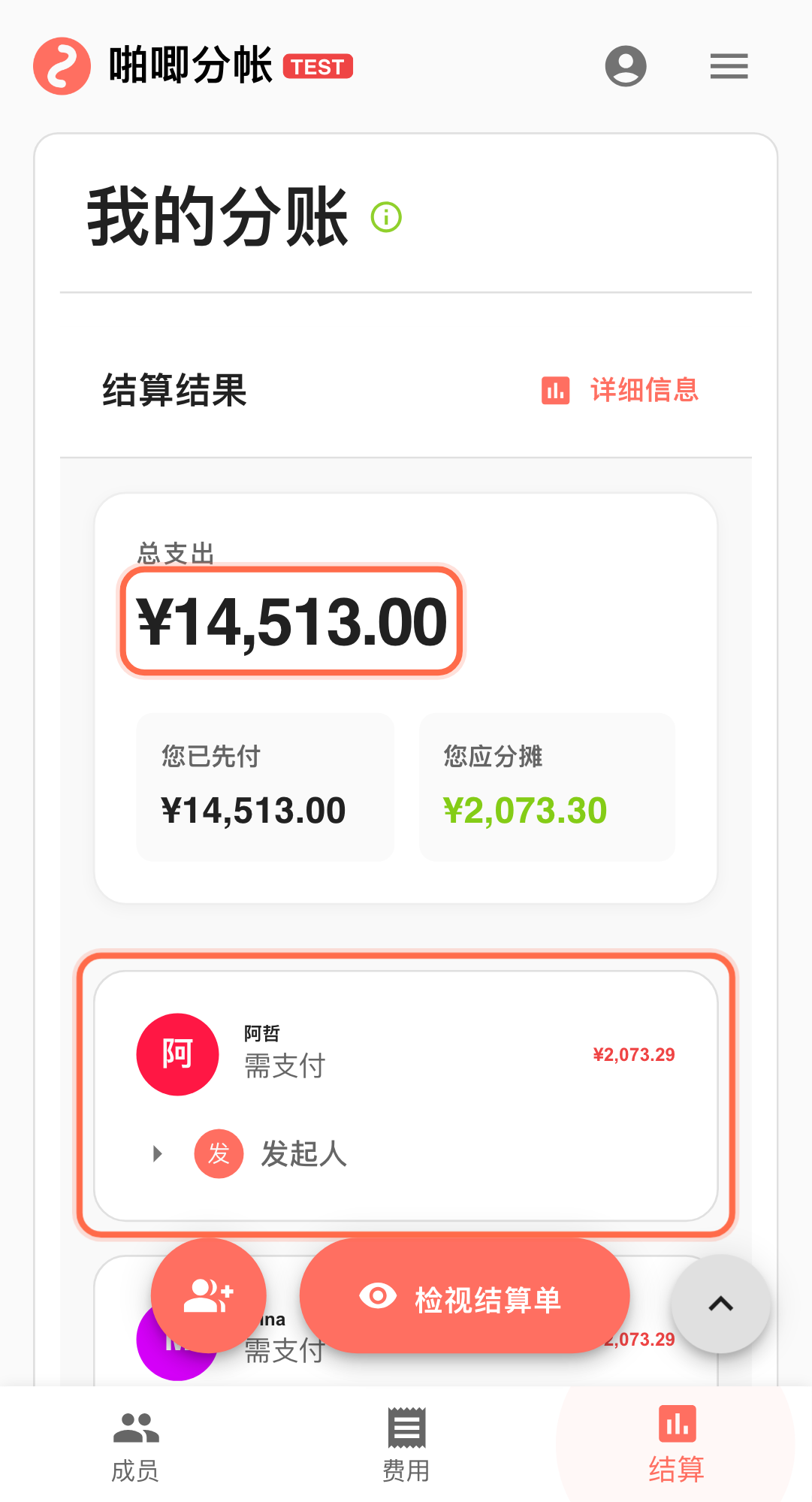Tap the add member floating button
Image resolution: width=812 pixels, height=1502 pixels.
(x=209, y=1295)
